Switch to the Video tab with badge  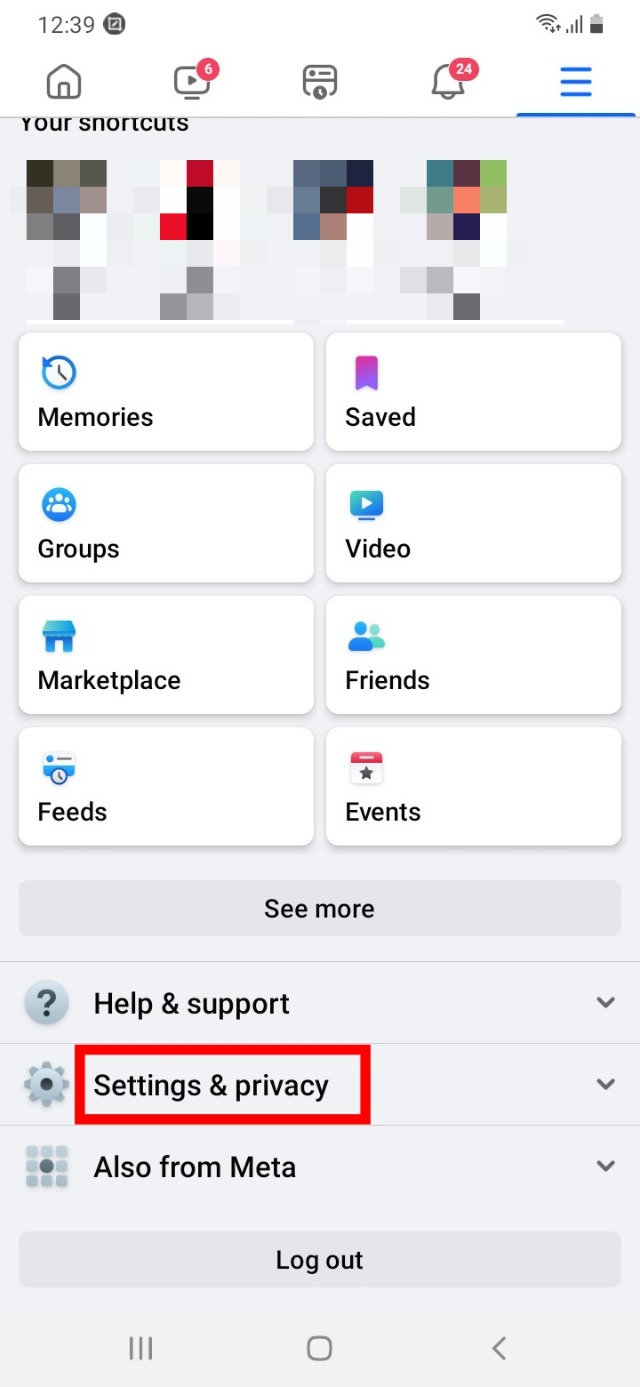[192, 82]
